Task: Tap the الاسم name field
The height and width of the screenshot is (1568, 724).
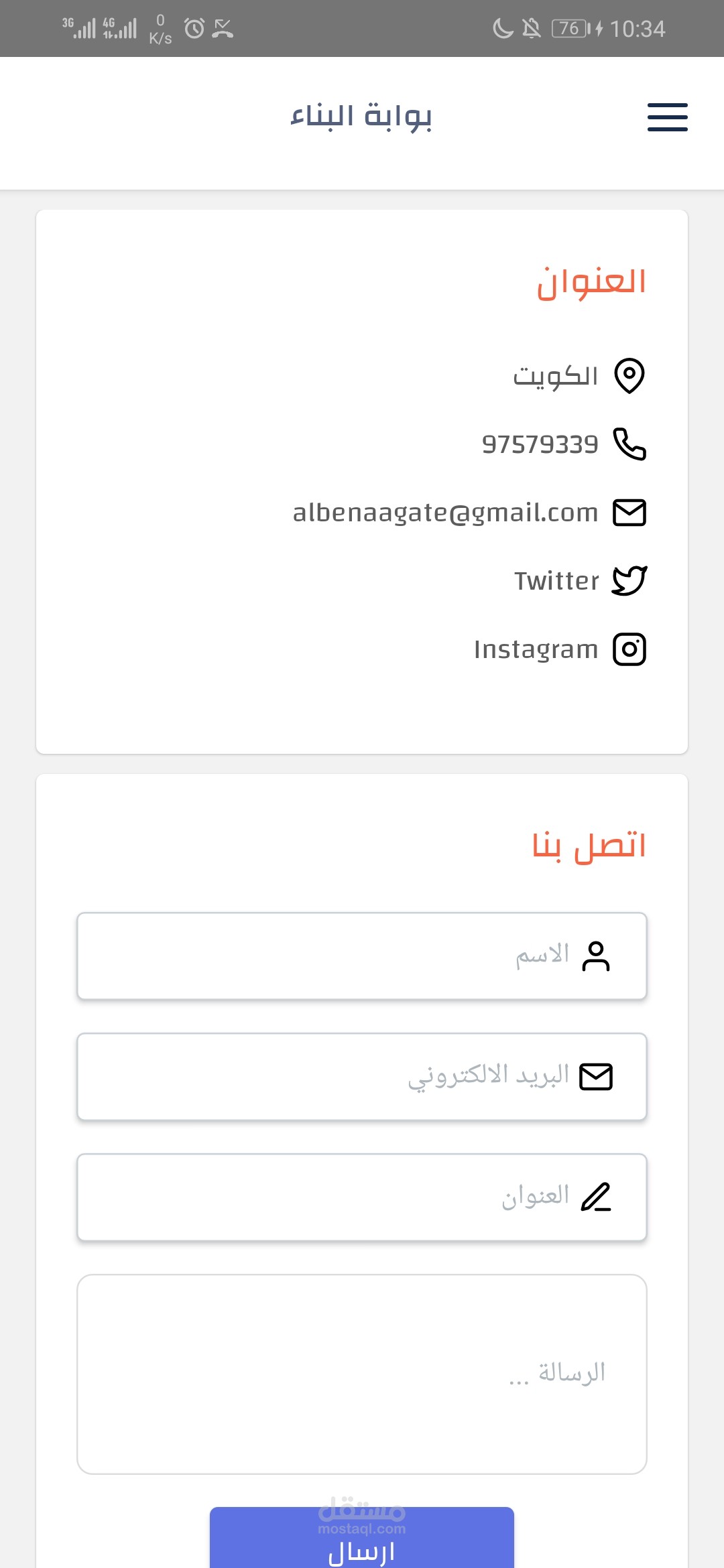Action: pyautogui.click(x=362, y=956)
